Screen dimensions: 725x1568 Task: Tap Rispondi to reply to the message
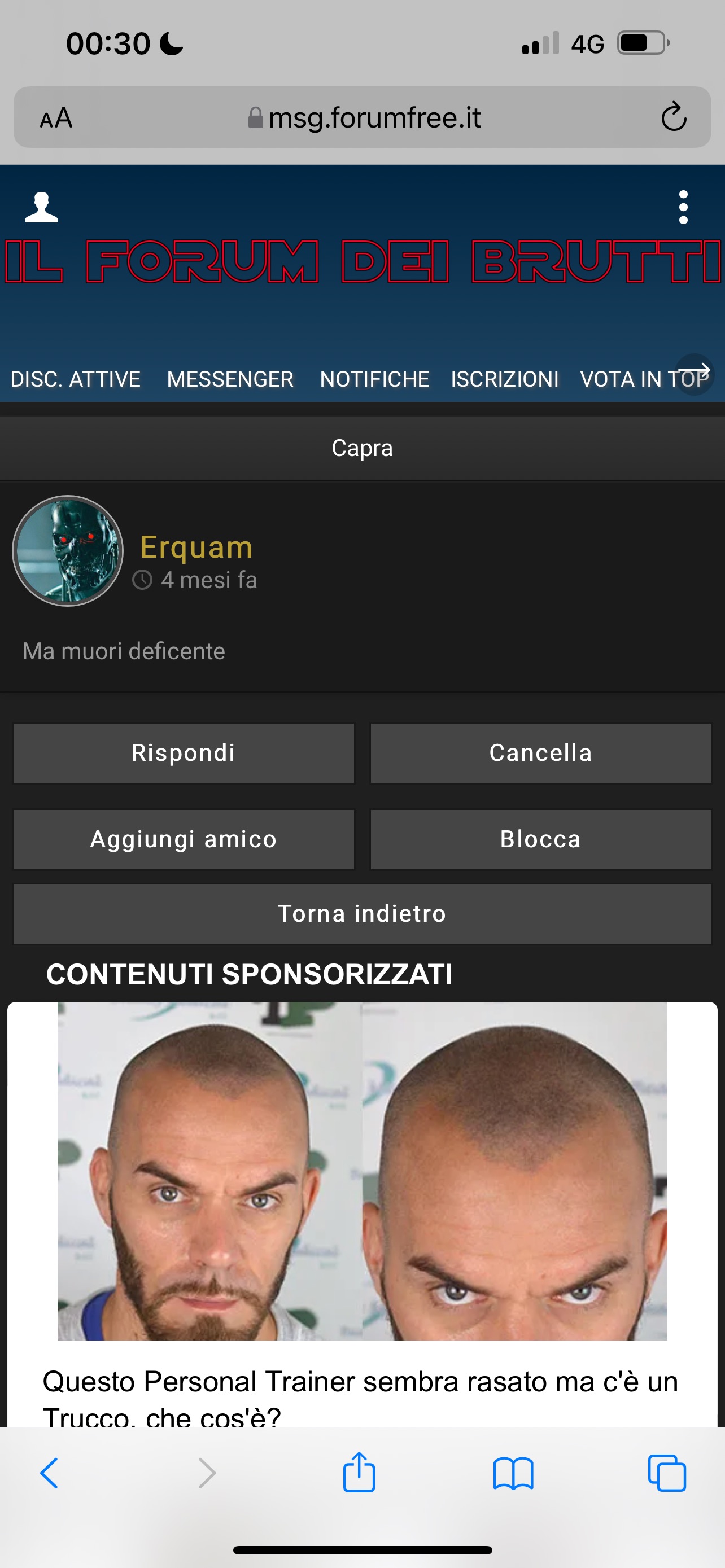tap(184, 753)
